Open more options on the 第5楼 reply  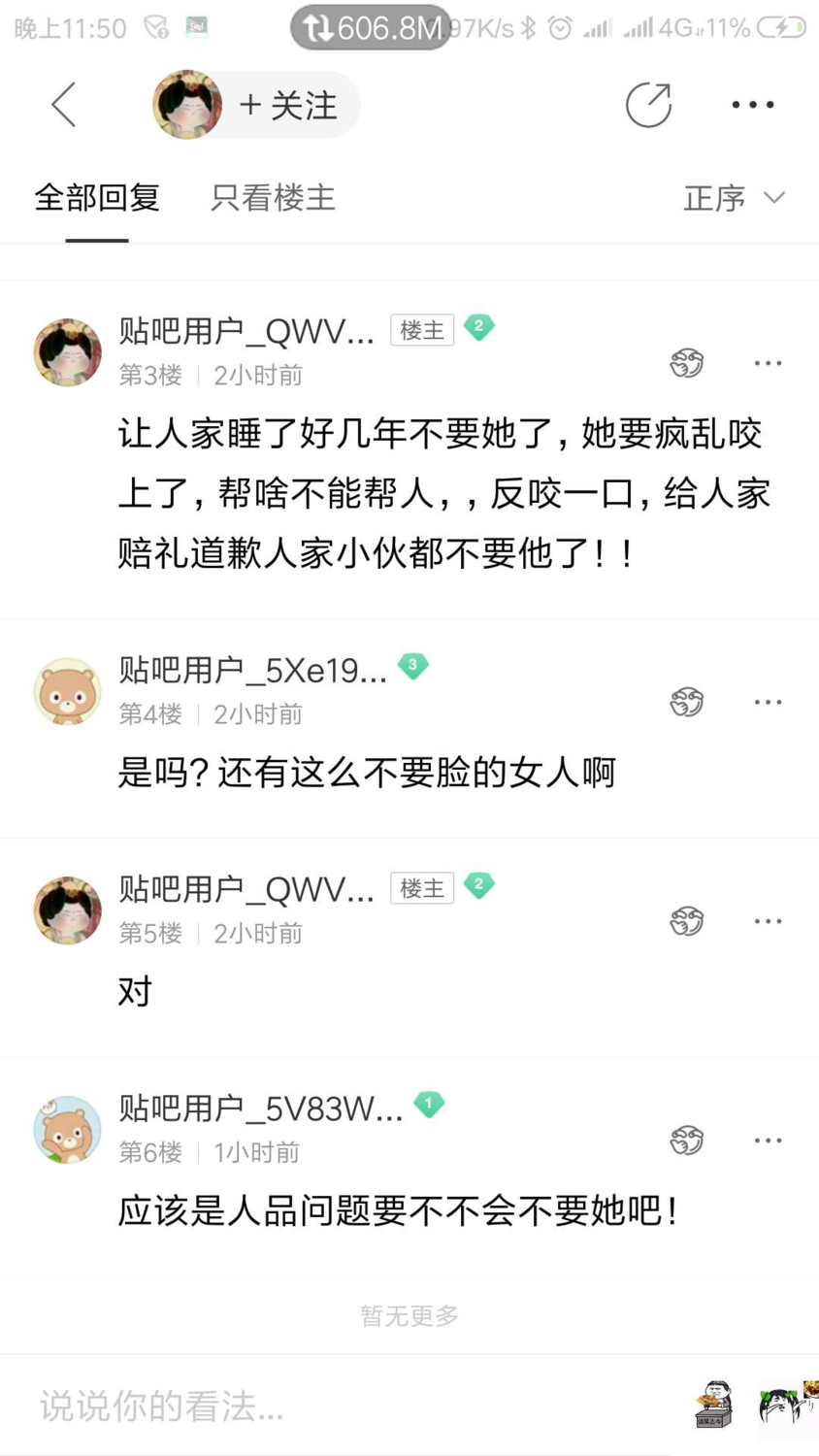[768, 921]
